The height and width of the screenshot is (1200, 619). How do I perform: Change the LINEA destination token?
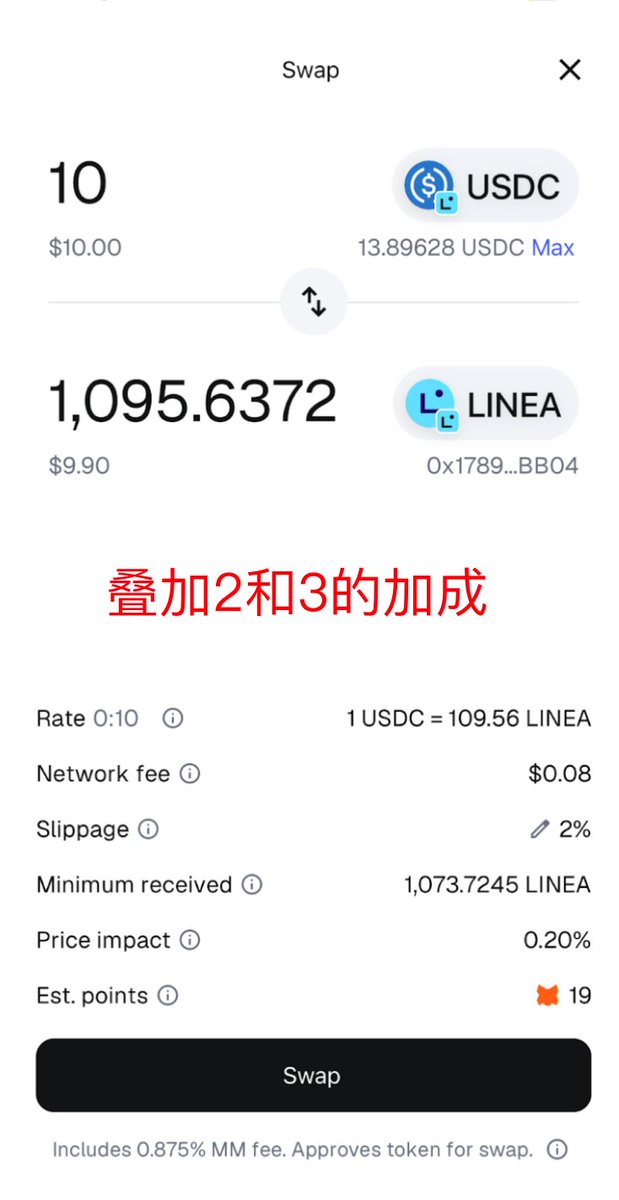point(486,404)
